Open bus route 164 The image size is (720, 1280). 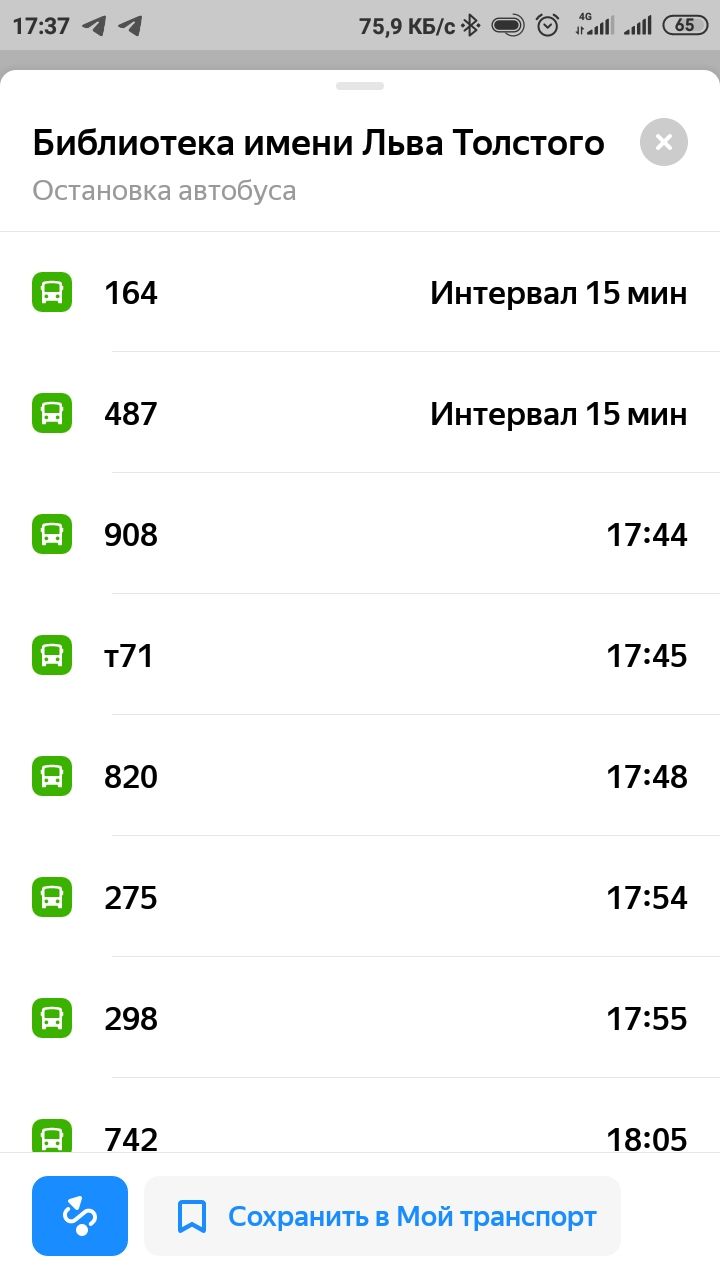tap(360, 292)
